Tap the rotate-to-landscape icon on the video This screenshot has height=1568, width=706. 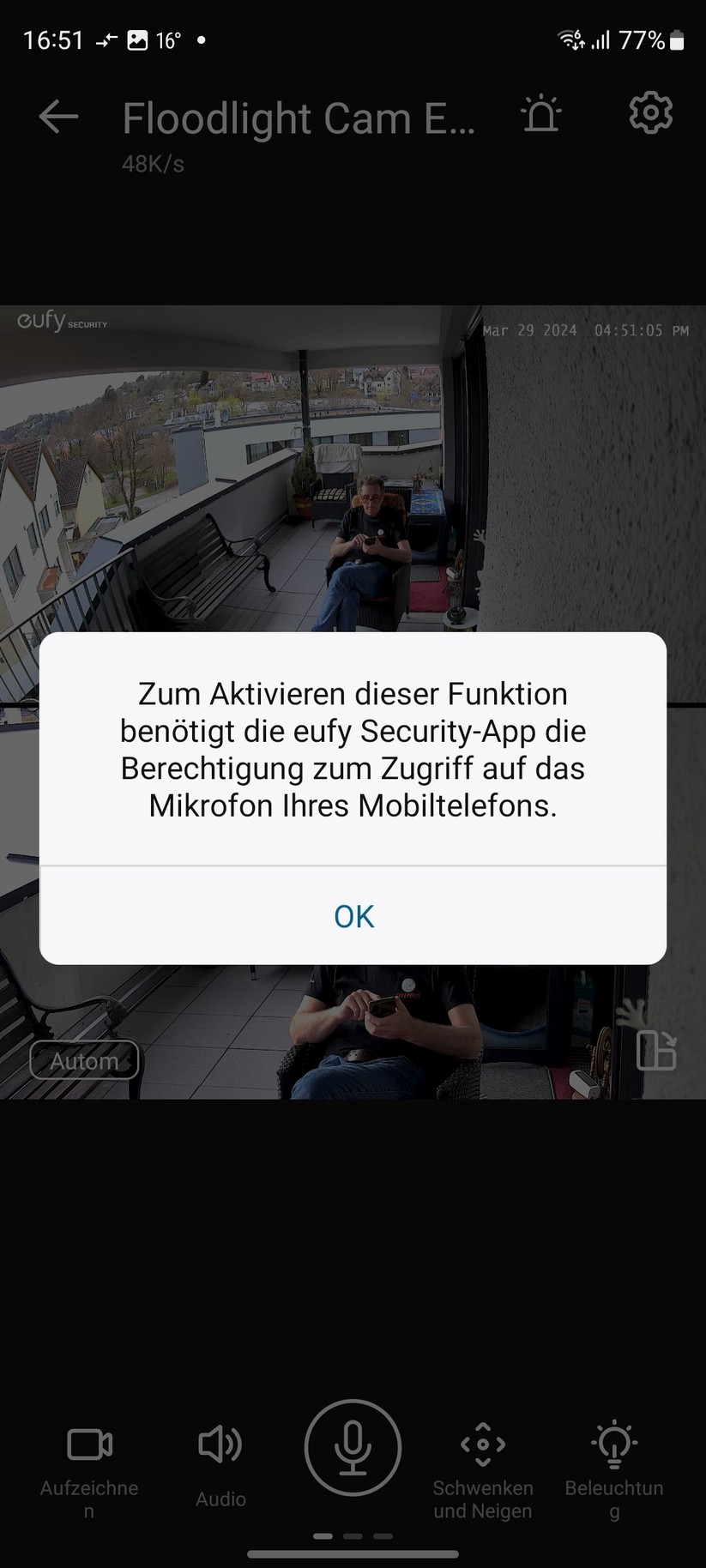click(656, 1052)
